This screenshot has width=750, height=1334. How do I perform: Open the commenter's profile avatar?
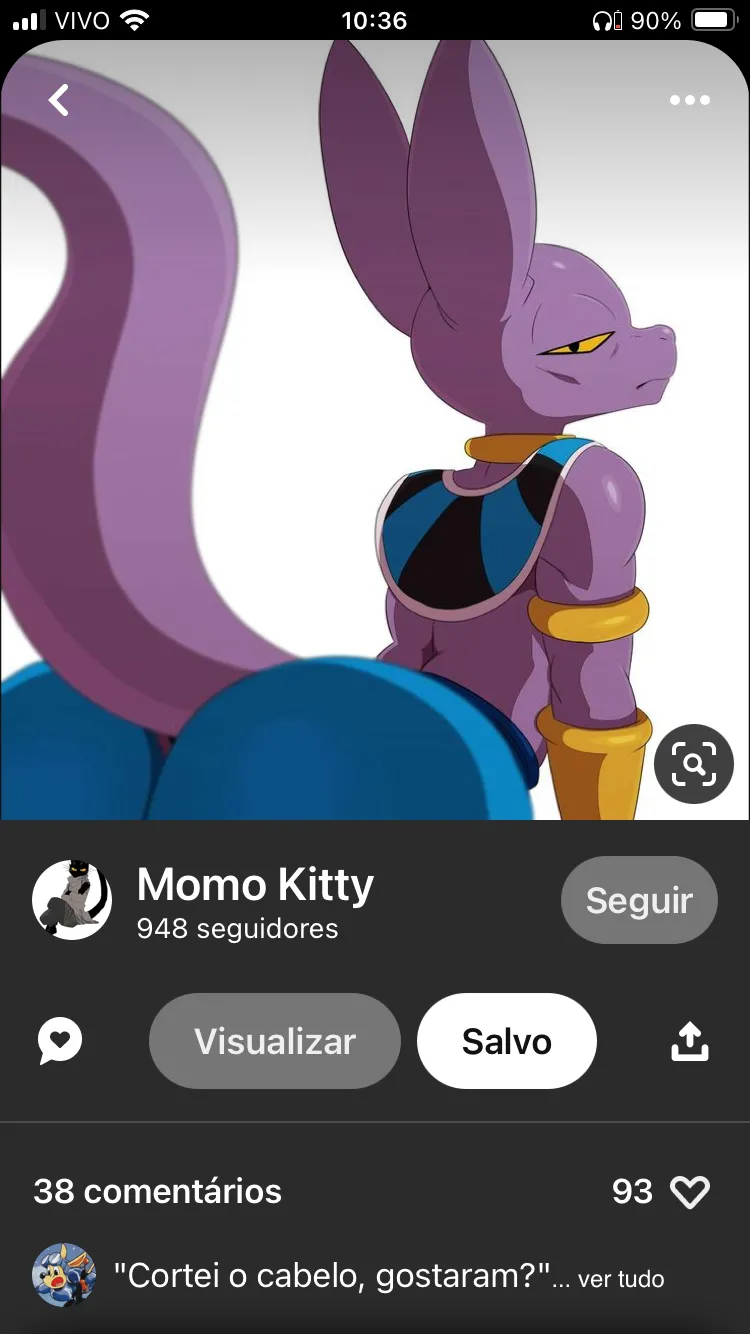tap(65, 1276)
